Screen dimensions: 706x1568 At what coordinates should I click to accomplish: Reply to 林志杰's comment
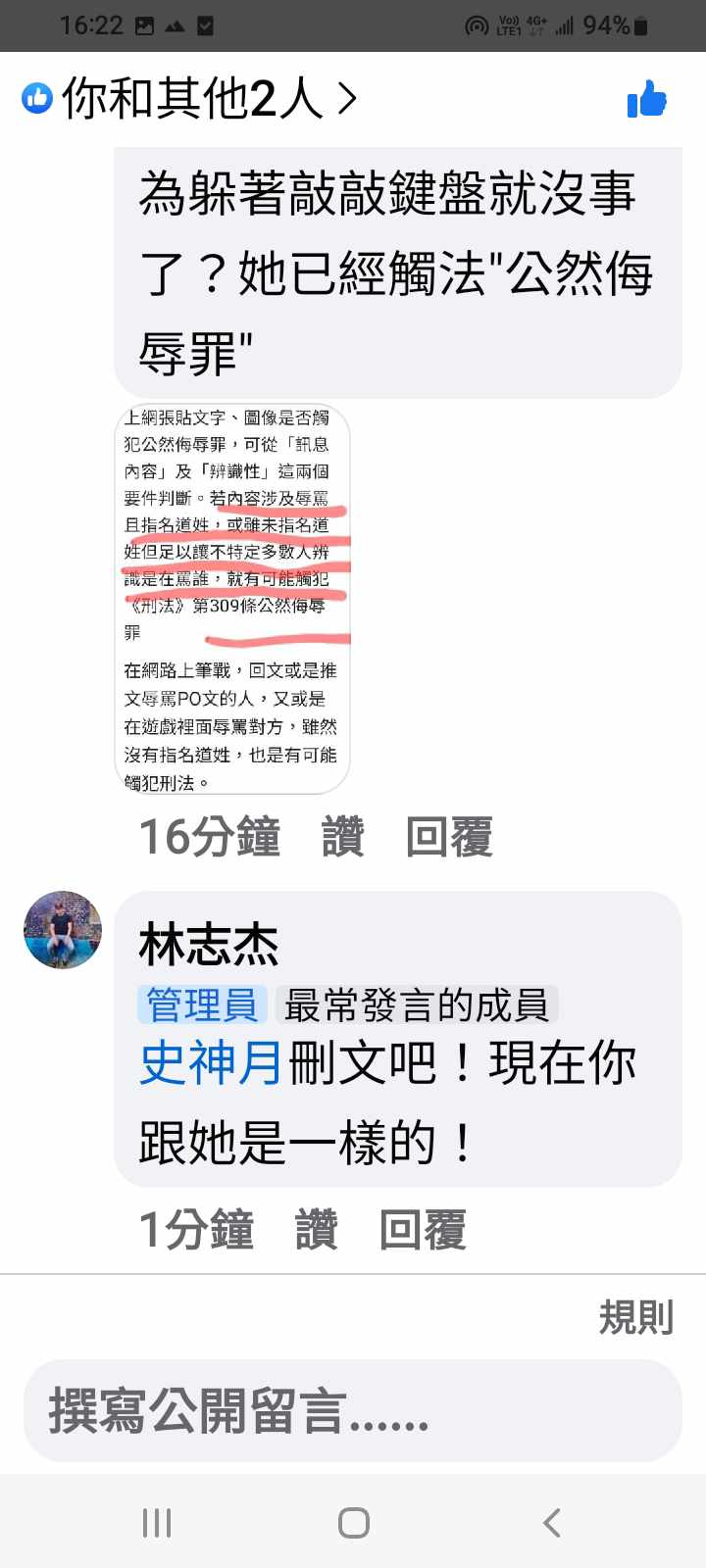(423, 1230)
